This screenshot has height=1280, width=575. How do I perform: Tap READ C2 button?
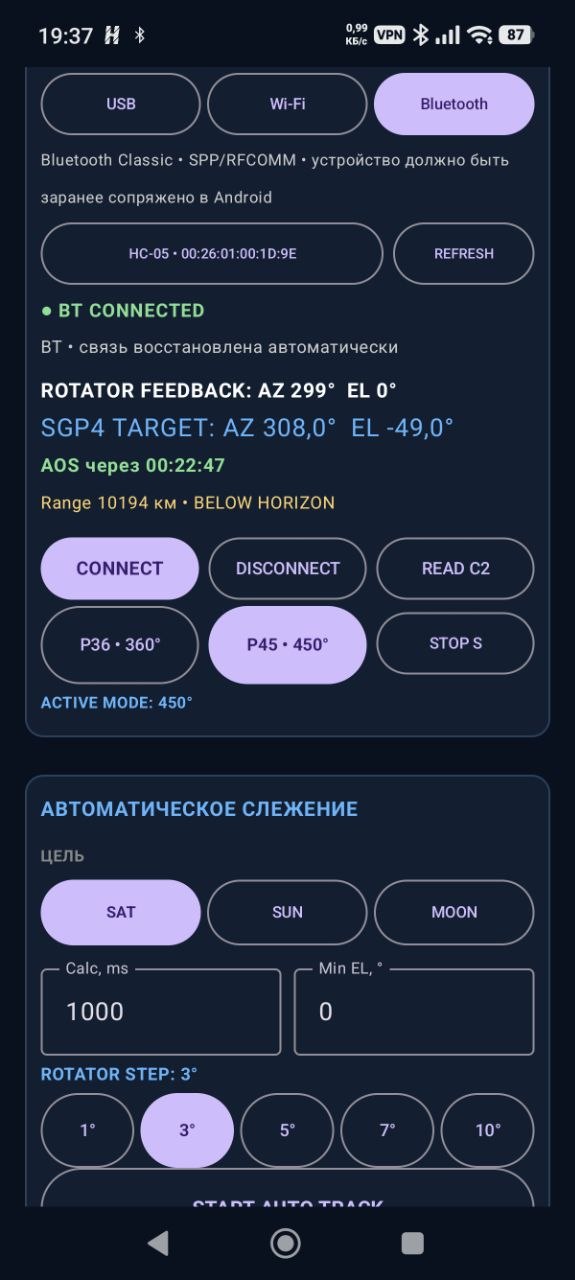456,568
